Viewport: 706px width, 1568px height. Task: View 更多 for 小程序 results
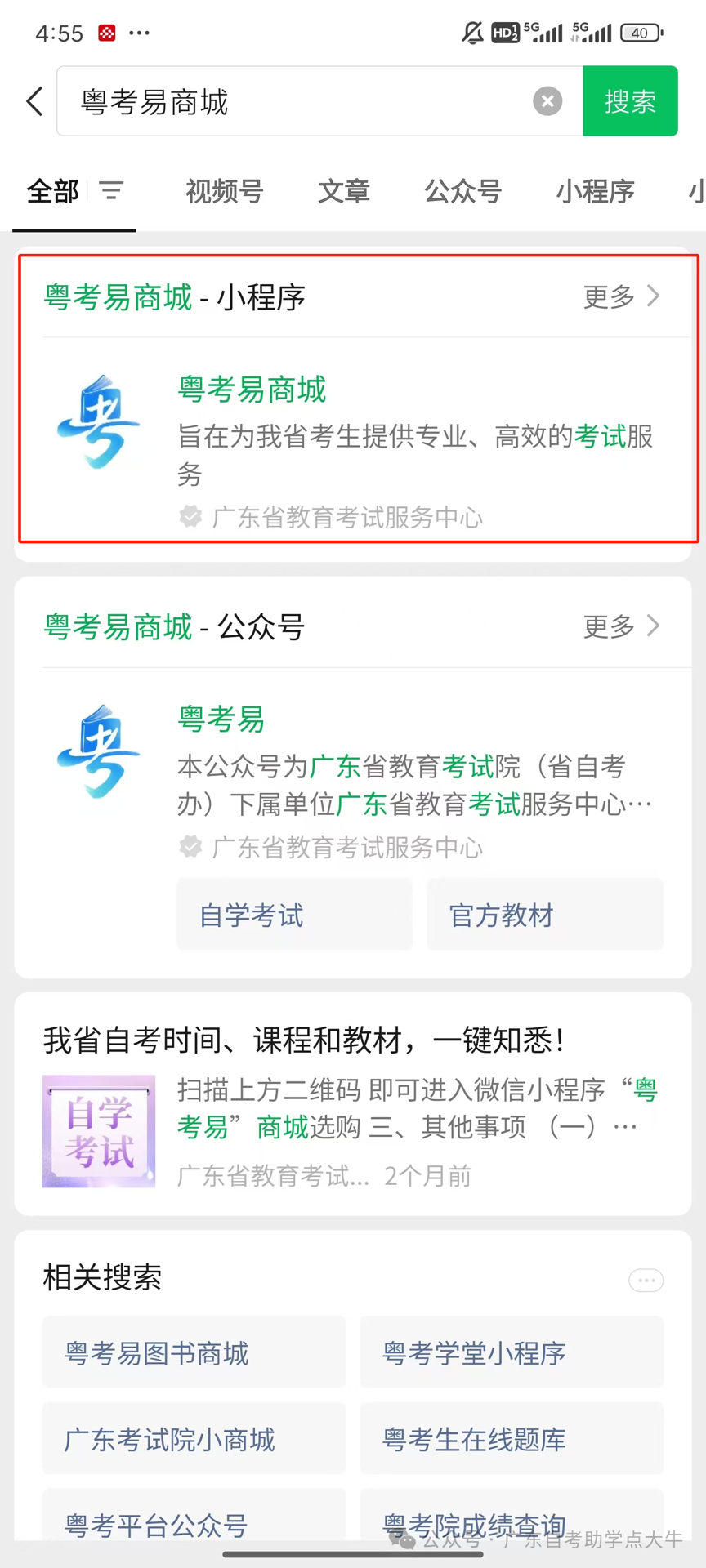pyautogui.click(x=621, y=296)
